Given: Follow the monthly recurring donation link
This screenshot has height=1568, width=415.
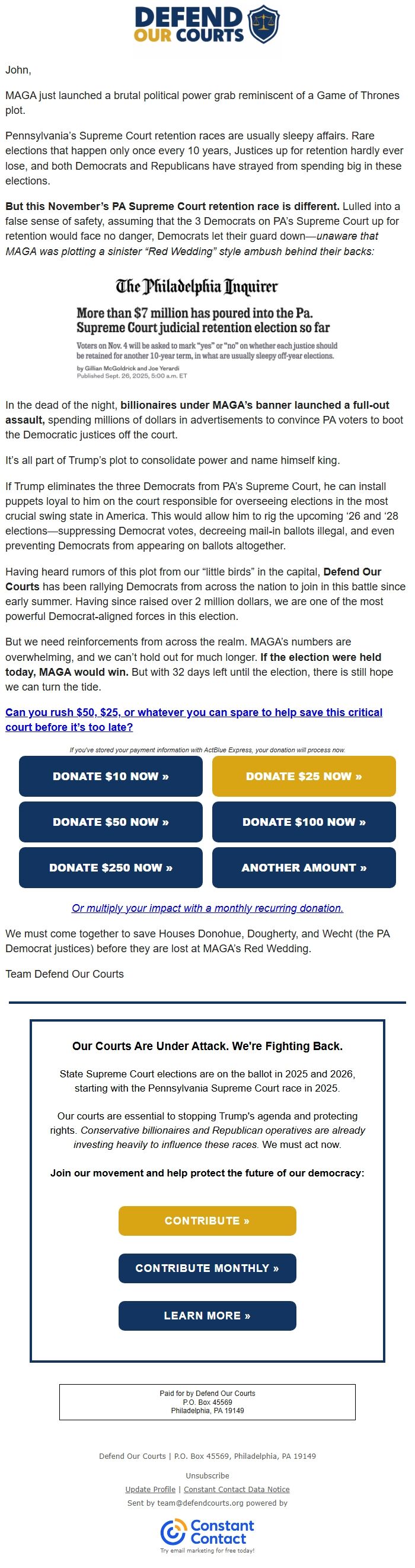Looking at the screenshot, I should pos(207,908).
